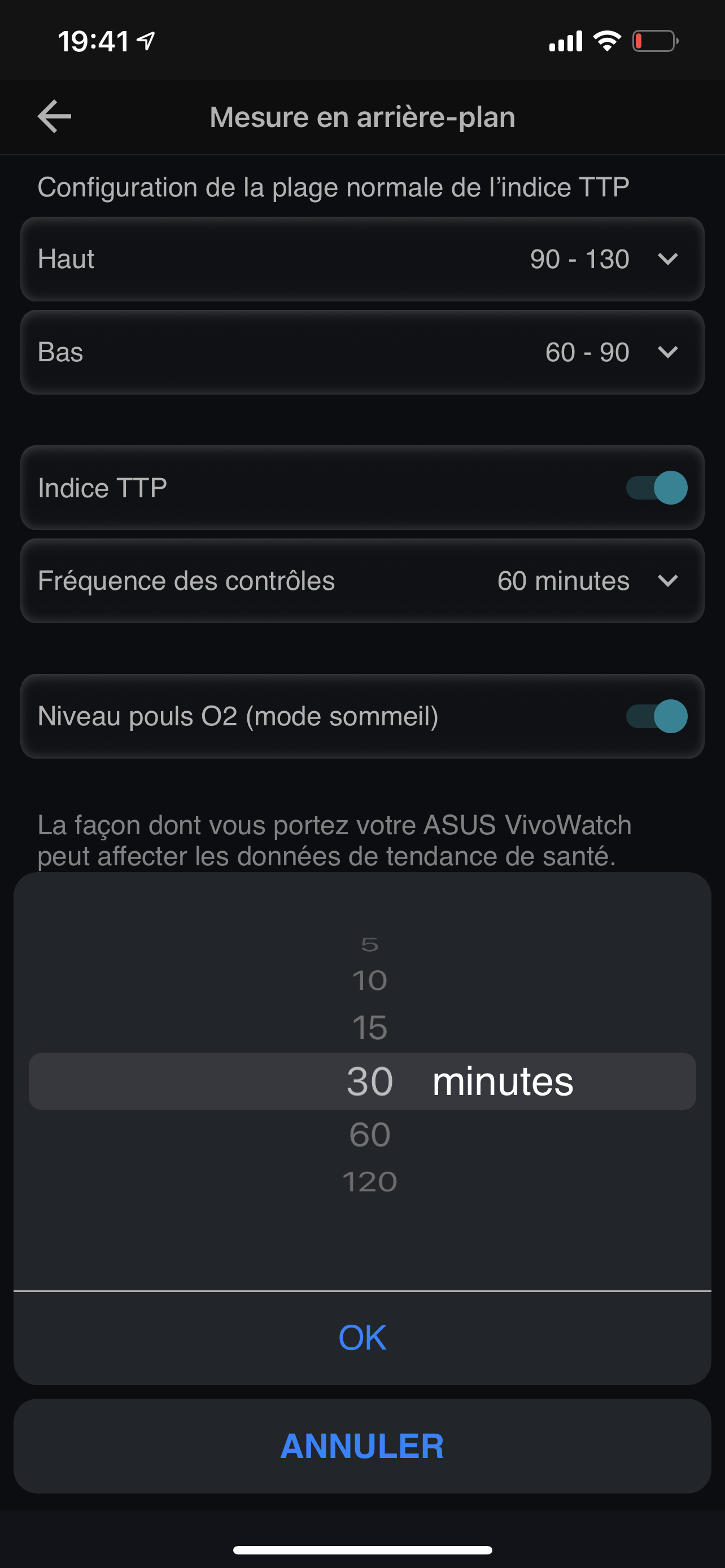The image size is (725, 1568).
Task: Disable the Indice TTP switch
Action: 656,488
